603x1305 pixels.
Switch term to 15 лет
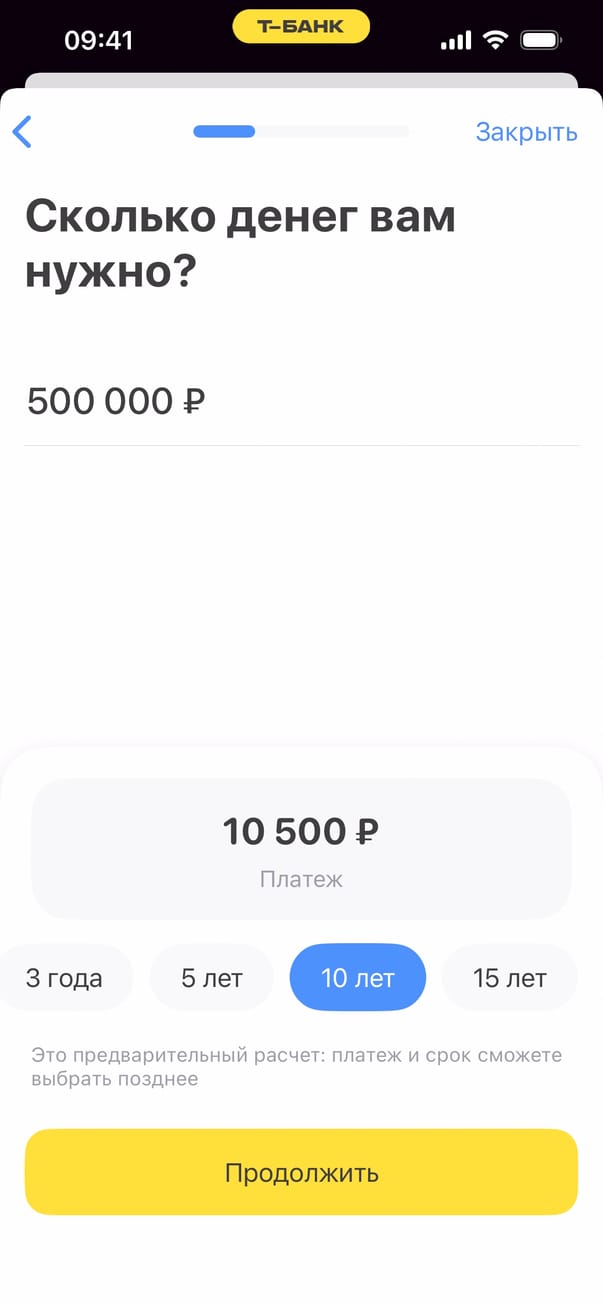[x=509, y=978]
